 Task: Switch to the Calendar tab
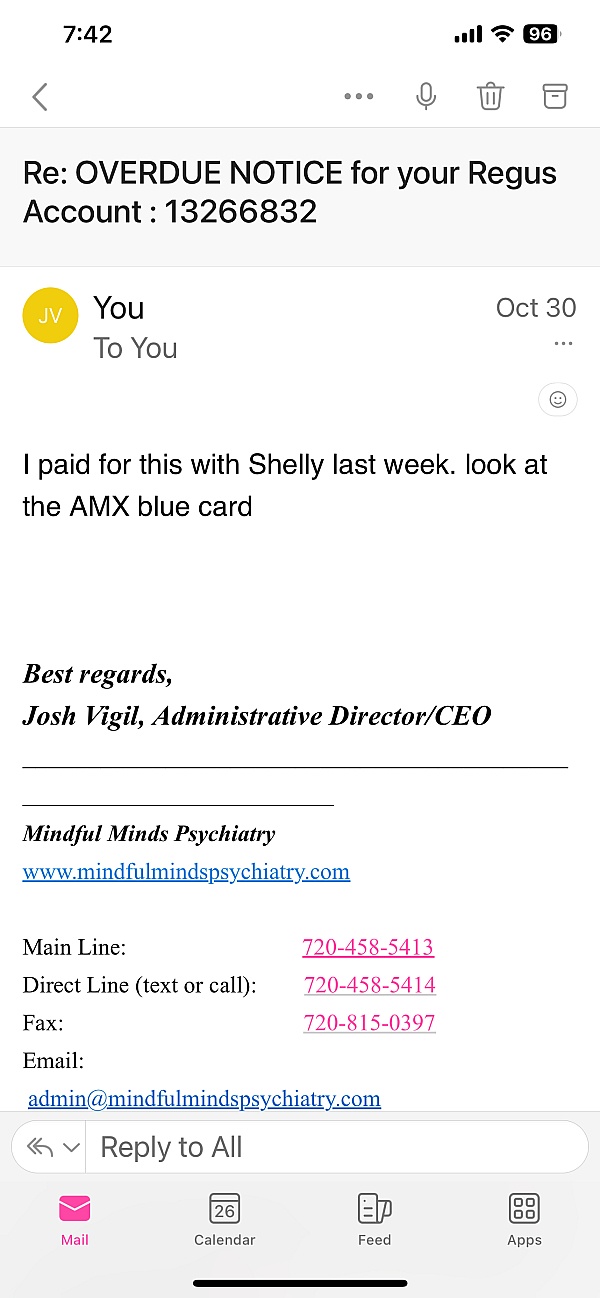(224, 1220)
